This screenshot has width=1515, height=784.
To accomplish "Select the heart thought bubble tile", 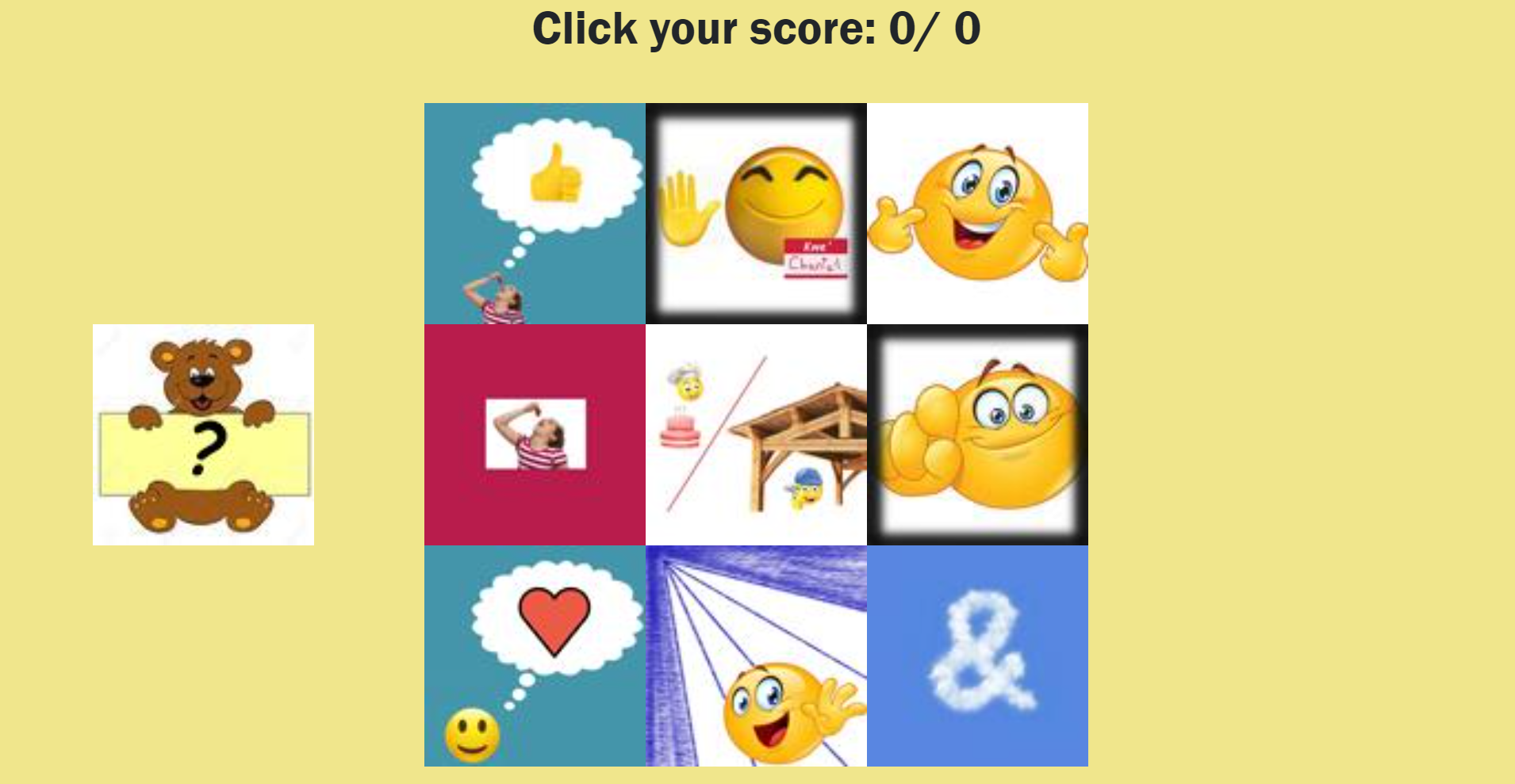I will click(535, 656).
